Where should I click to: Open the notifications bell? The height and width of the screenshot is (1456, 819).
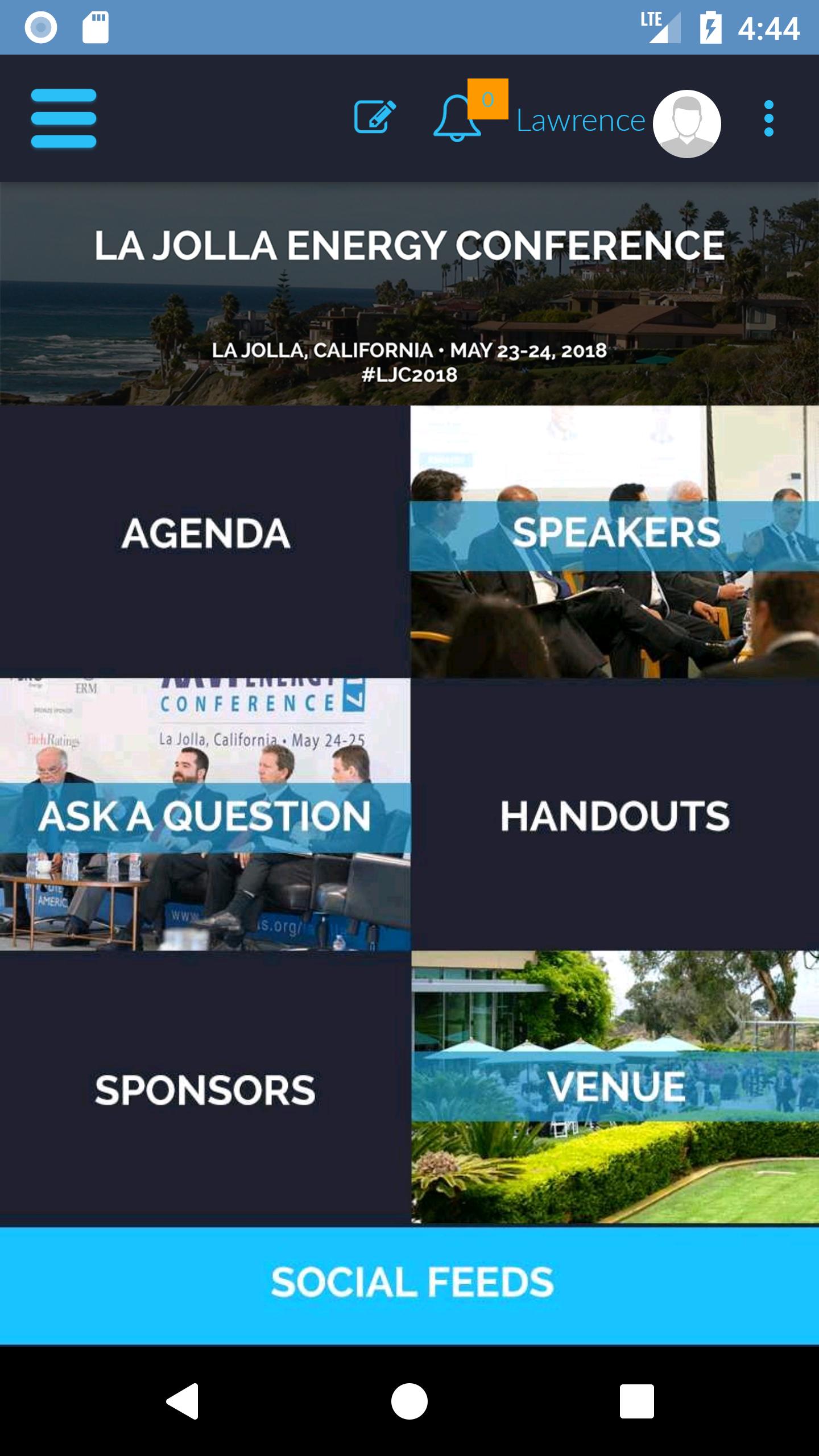click(x=458, y=118)
